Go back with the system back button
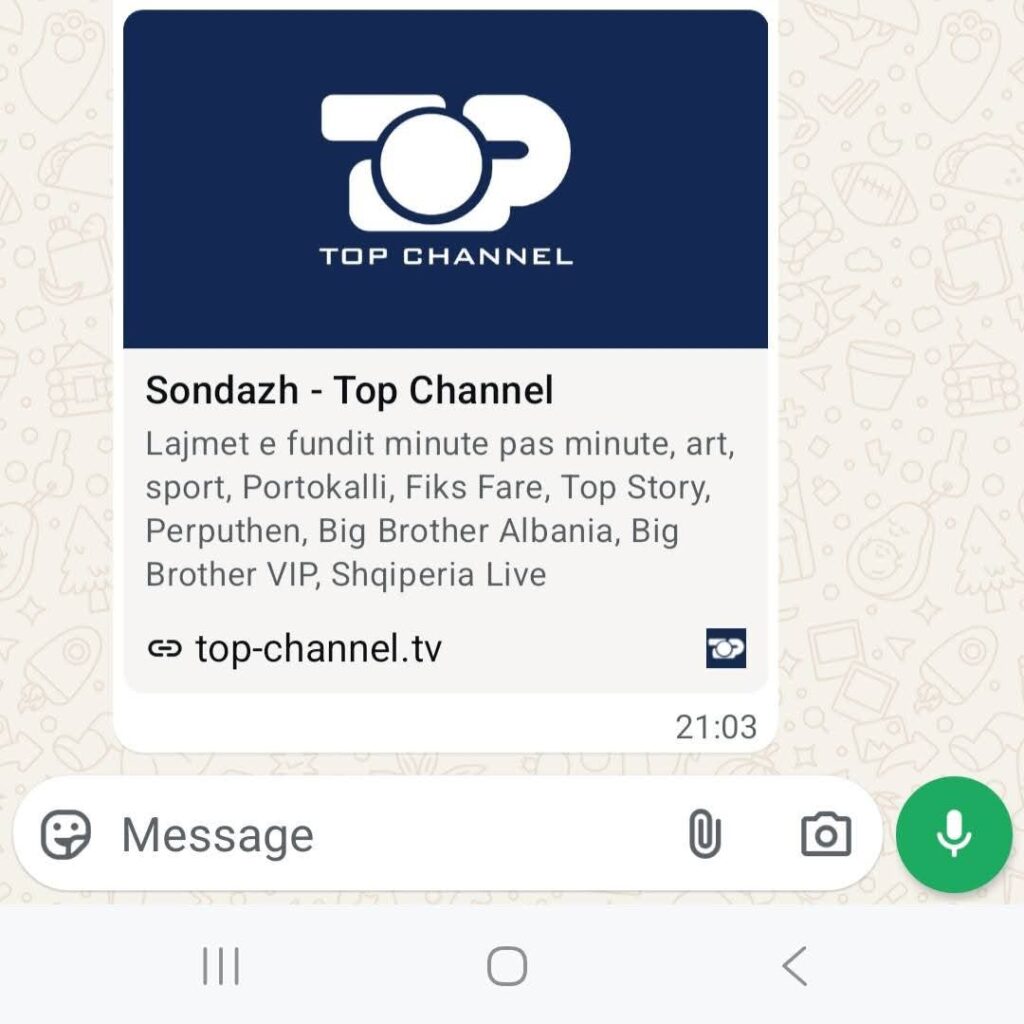The height and width of the screenshot is (1024, 1024). [795, 967]
